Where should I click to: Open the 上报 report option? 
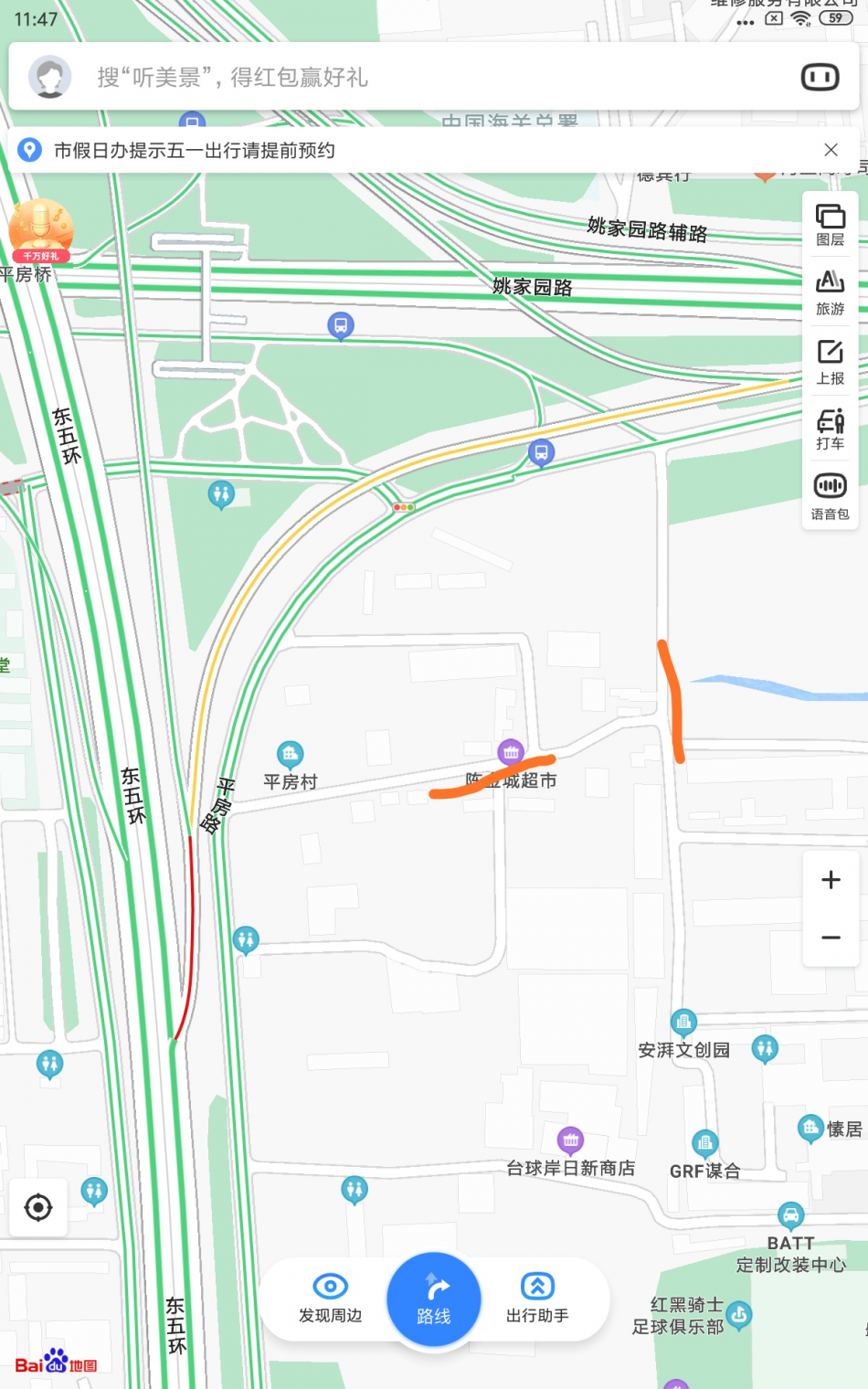point(830,363)
